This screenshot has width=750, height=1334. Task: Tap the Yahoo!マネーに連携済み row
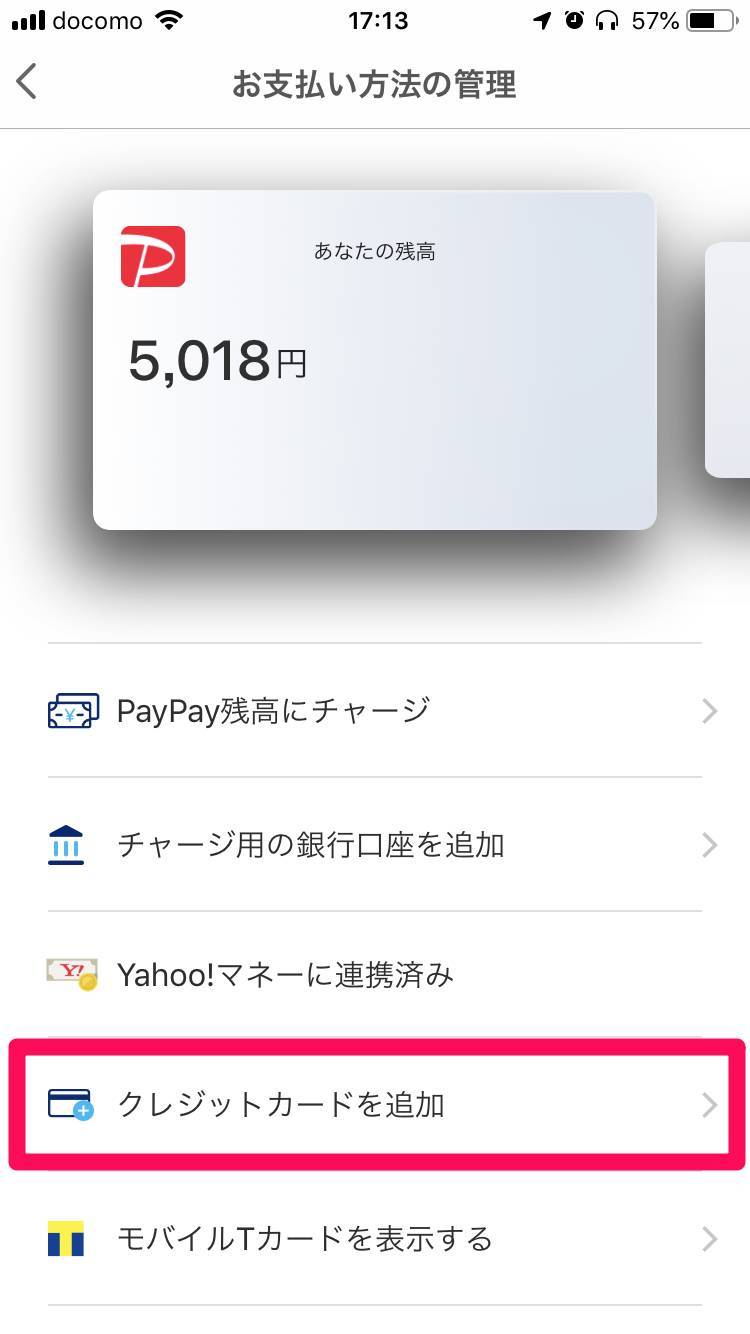pyautogui.click(x=375, y=974)
